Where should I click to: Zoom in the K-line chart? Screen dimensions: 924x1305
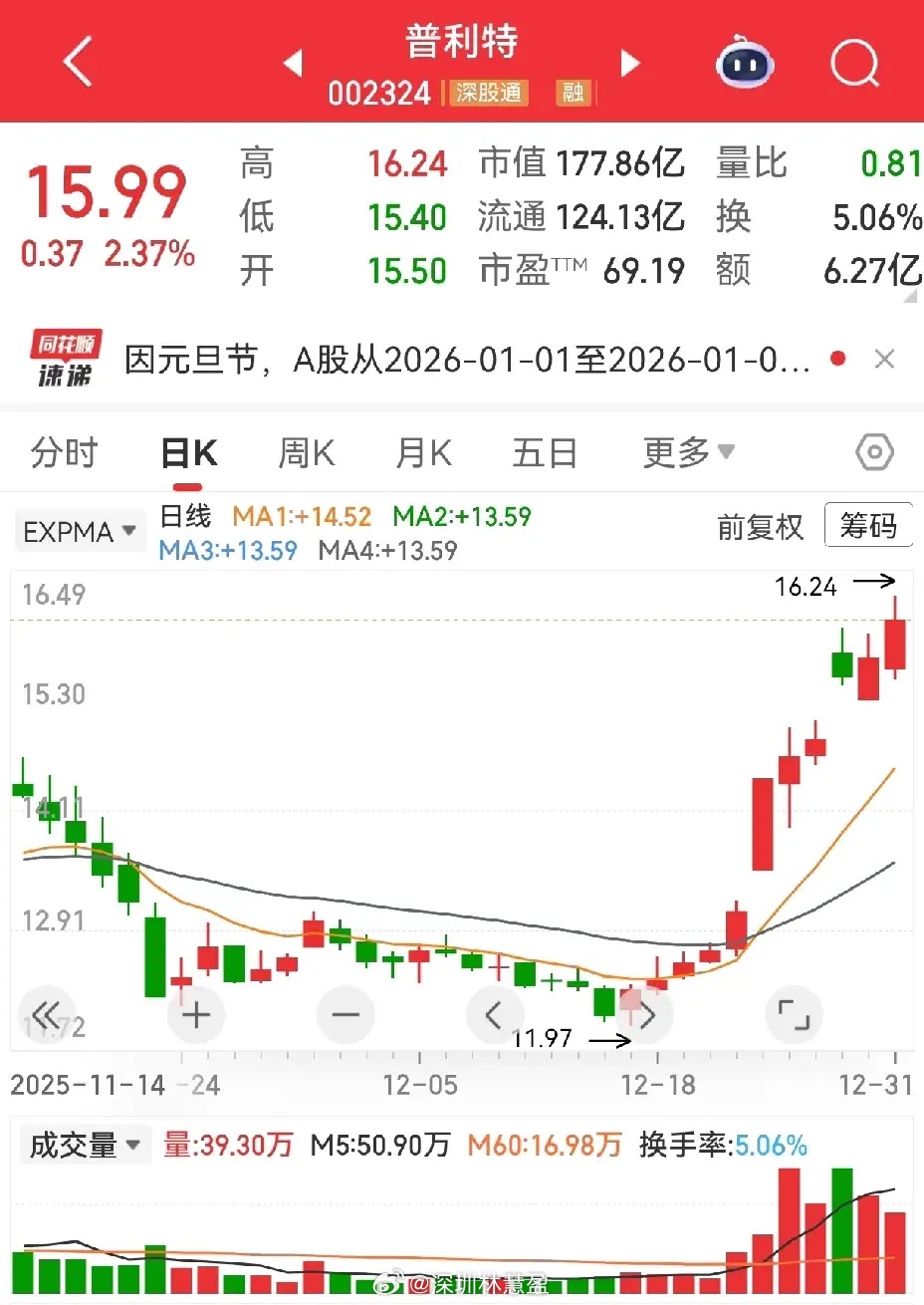click(196, 1015)
